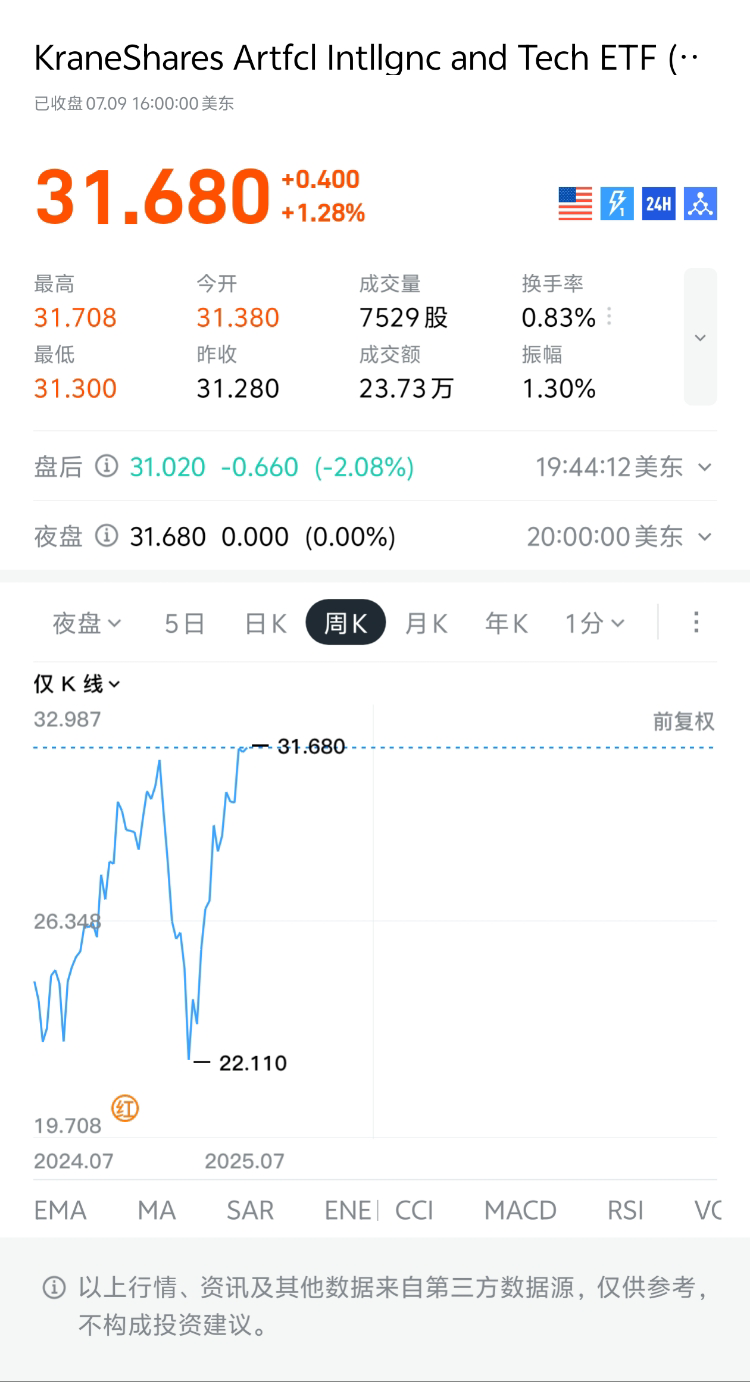Select the 周K chart tab
The image size is (750, 1382).
click(x=346, y=623)
